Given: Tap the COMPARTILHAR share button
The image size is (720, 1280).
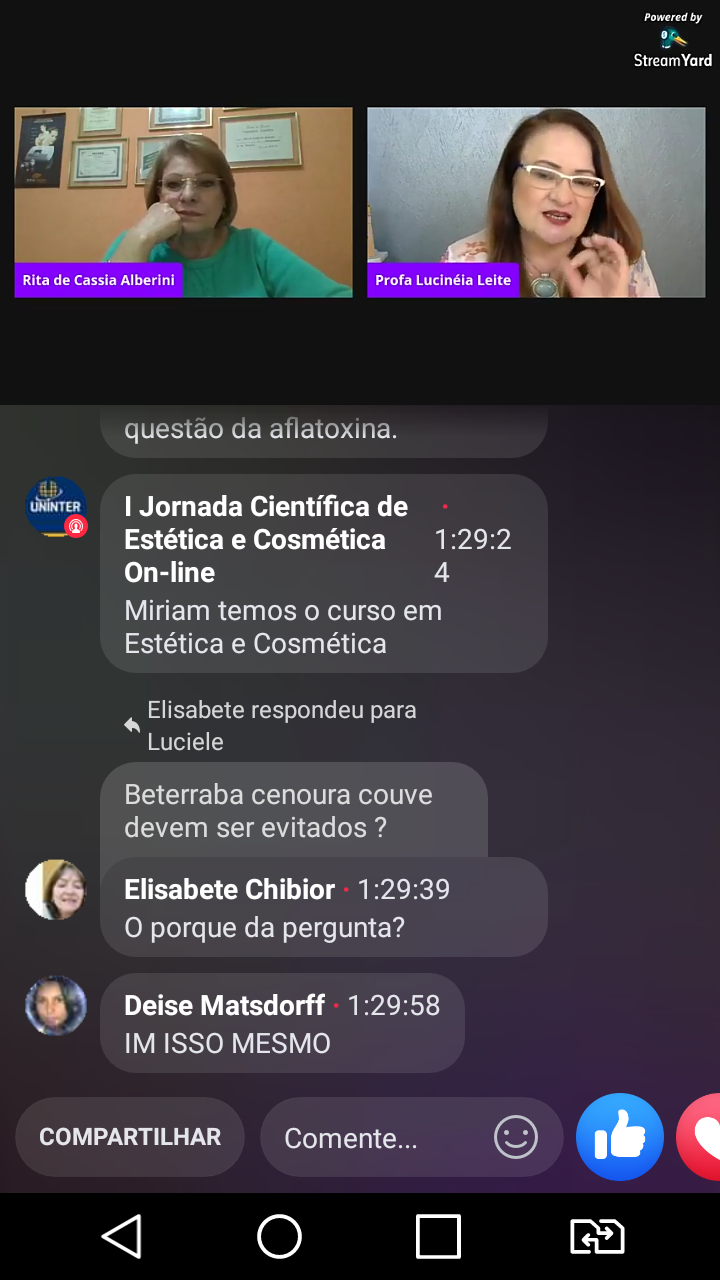Looking at the screenshot, I should point(130,1137).
